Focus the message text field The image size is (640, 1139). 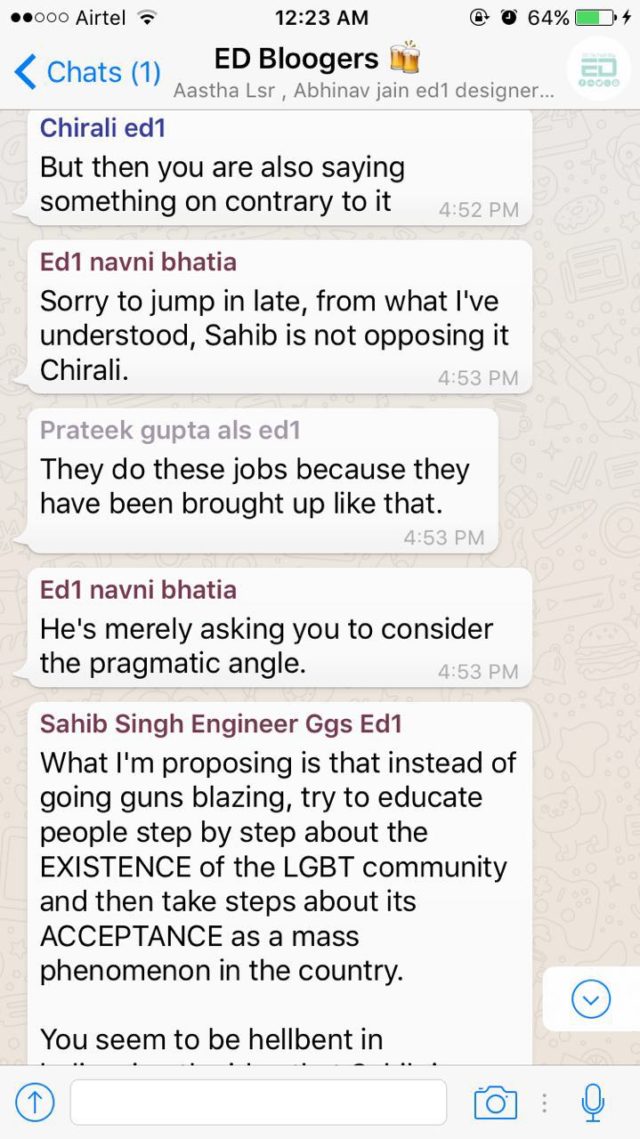coord(258,1102)
